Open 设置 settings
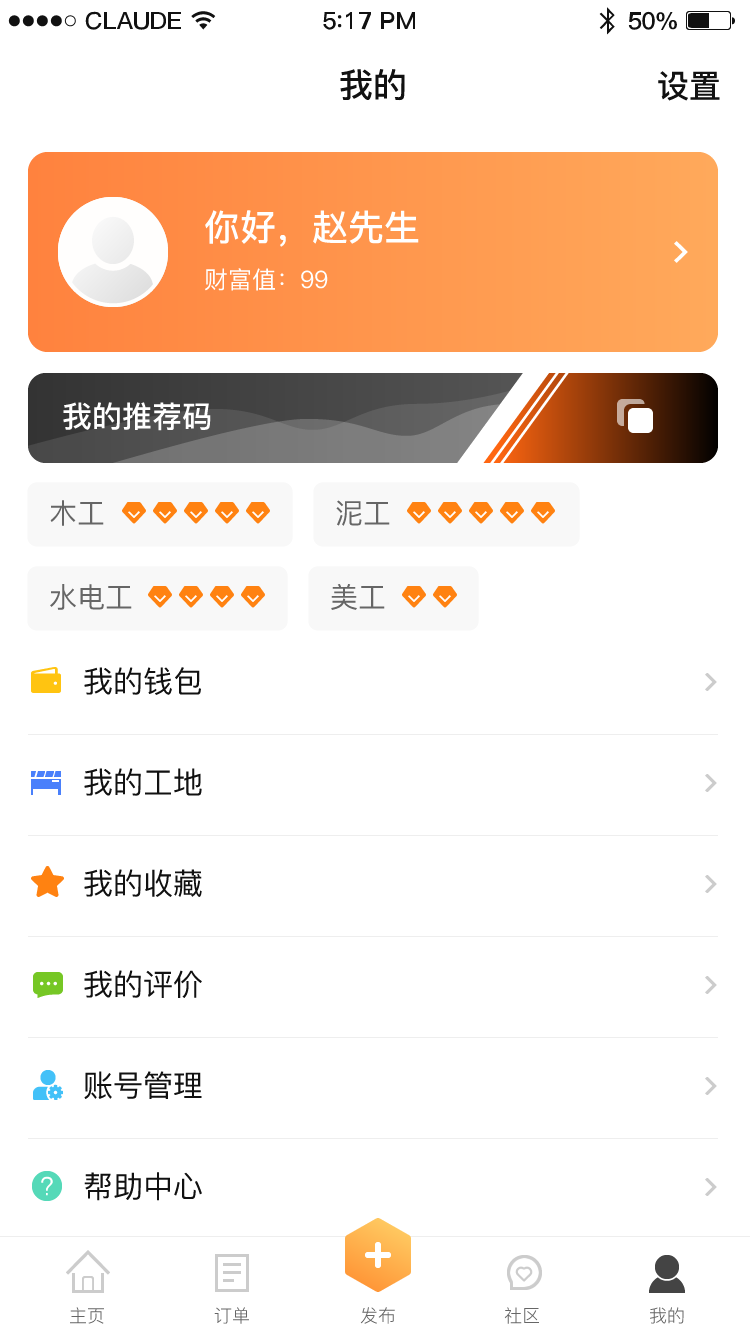750x1334 pixels. tap(689, 86)
